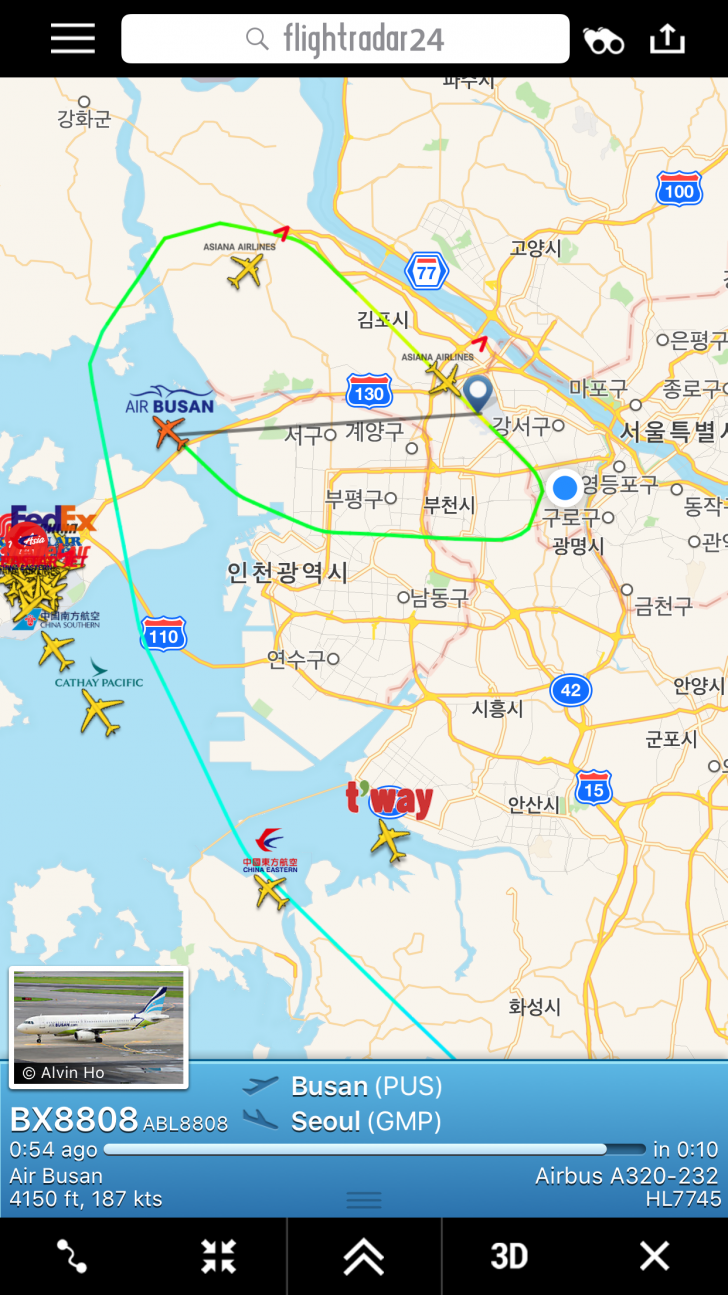
Task: Open the hamburger menu
Action: 73,39
